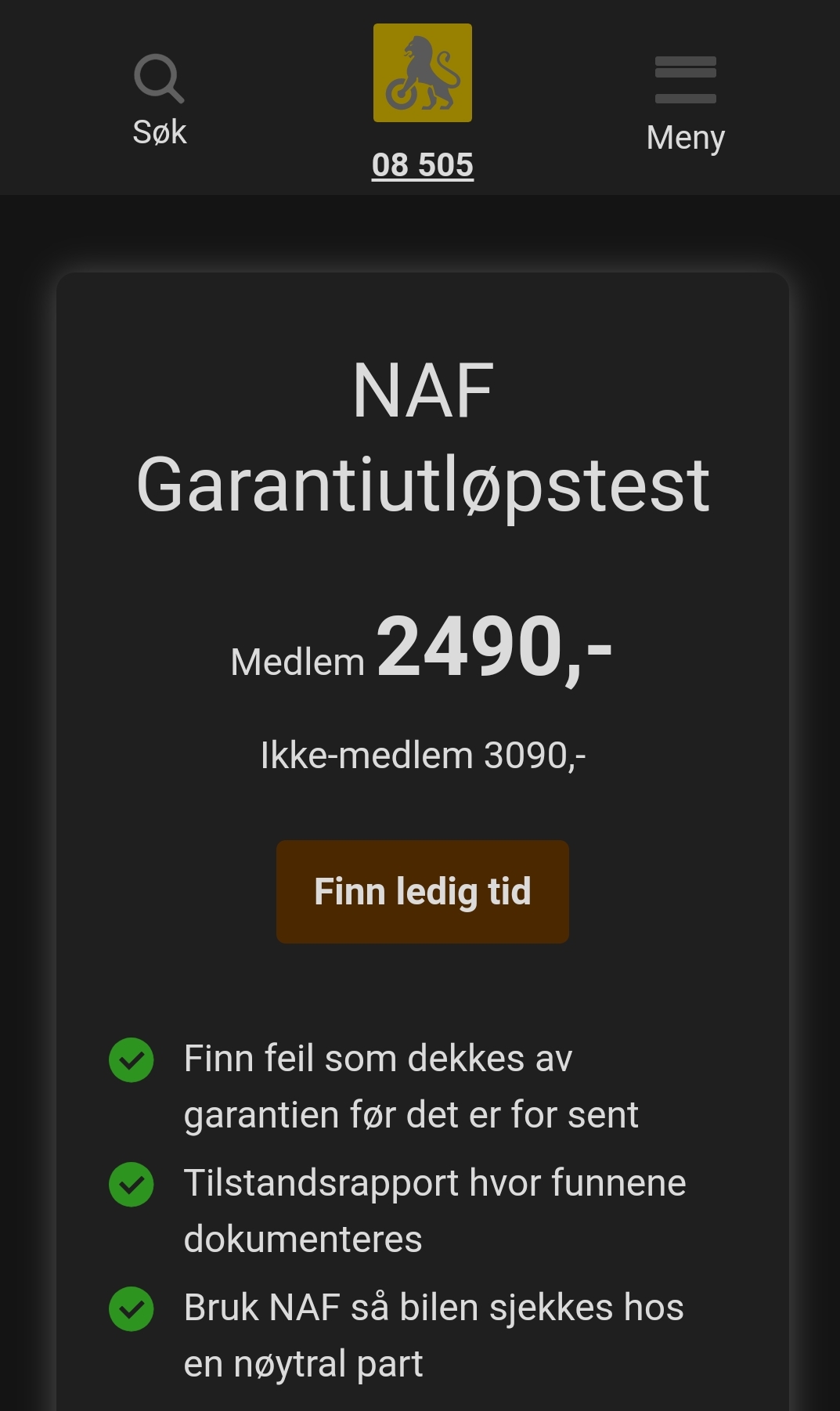
Task: Call the 08 505 phone link
Action: point(423,165)
